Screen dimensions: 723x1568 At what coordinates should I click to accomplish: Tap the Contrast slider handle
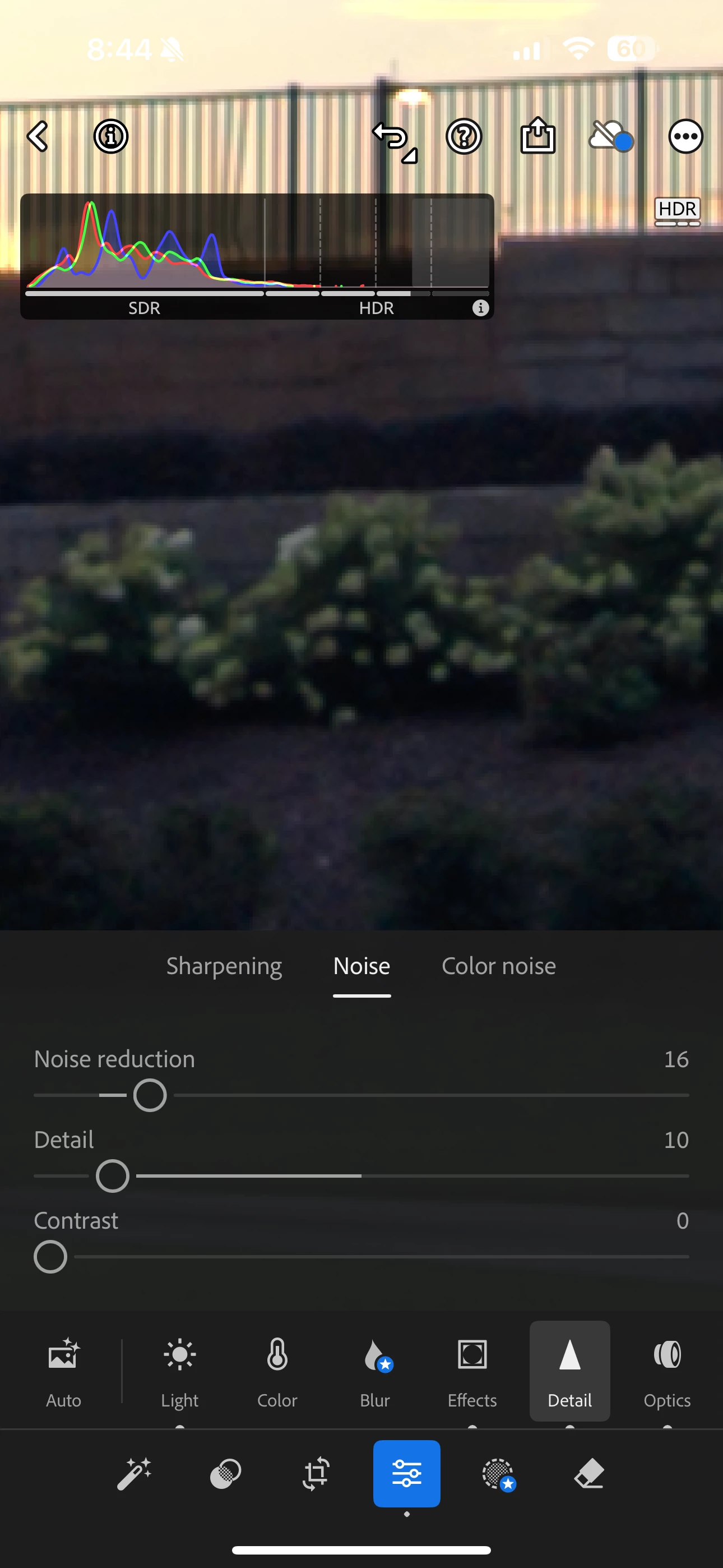point(50,1256)
